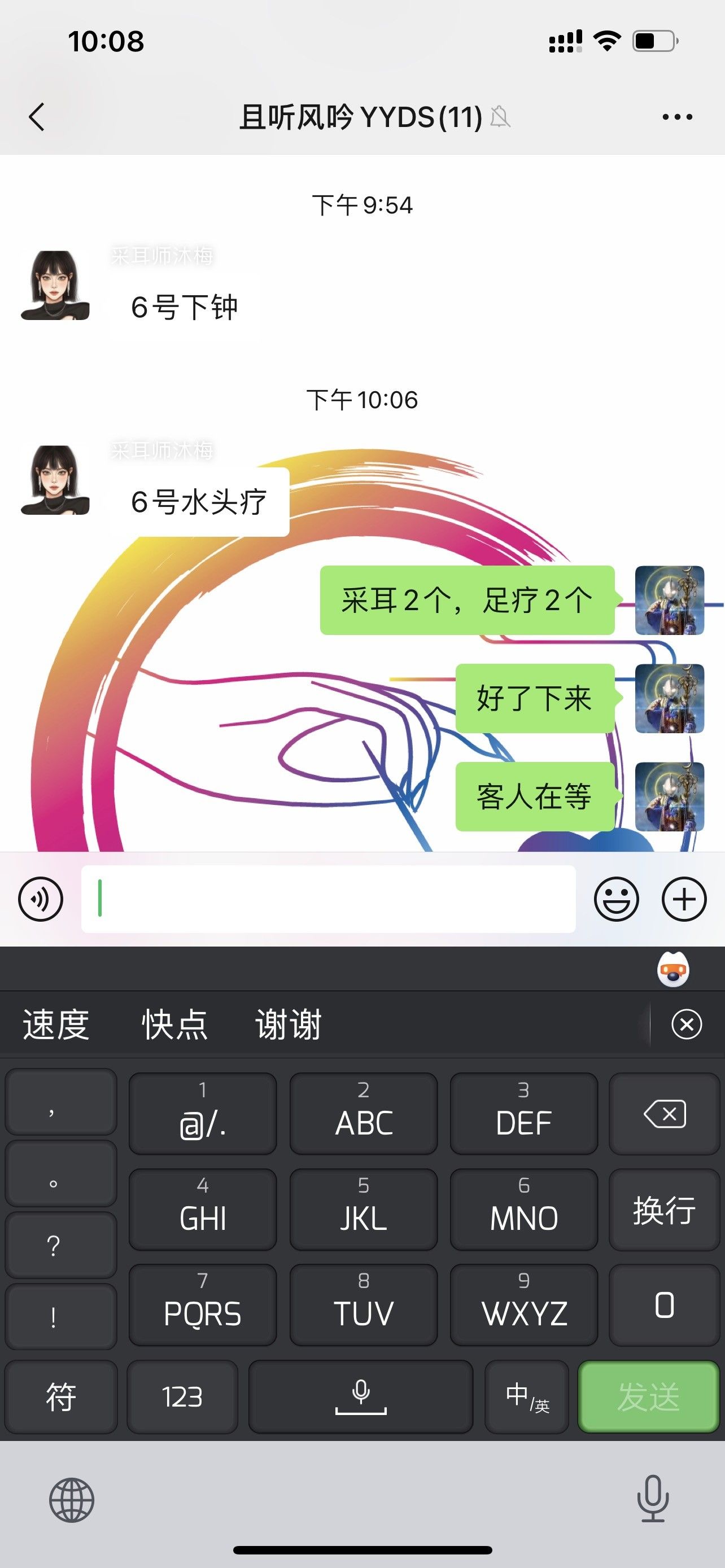The image size is (725, 1568).
Task: Tap the green 发送 send key
Action: point(648,1396)
